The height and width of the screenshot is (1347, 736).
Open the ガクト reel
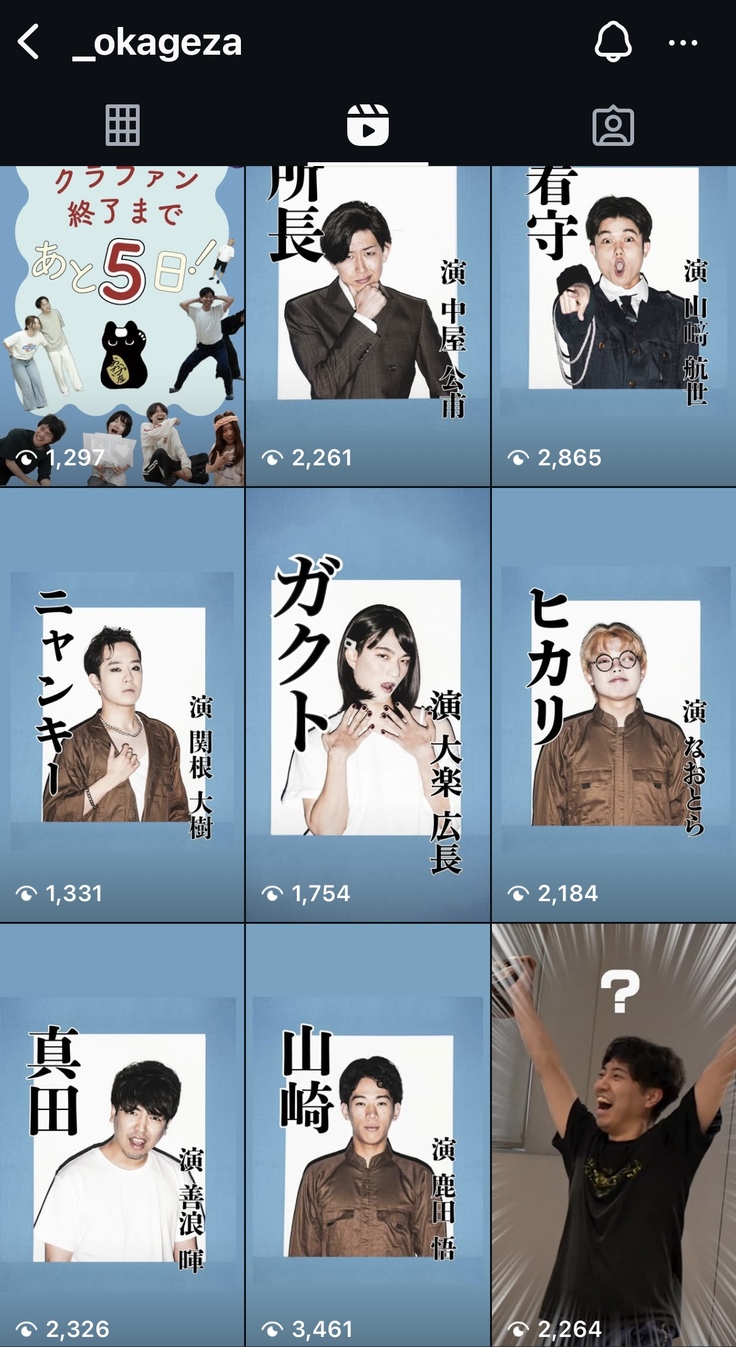click(x=367, y=705)
